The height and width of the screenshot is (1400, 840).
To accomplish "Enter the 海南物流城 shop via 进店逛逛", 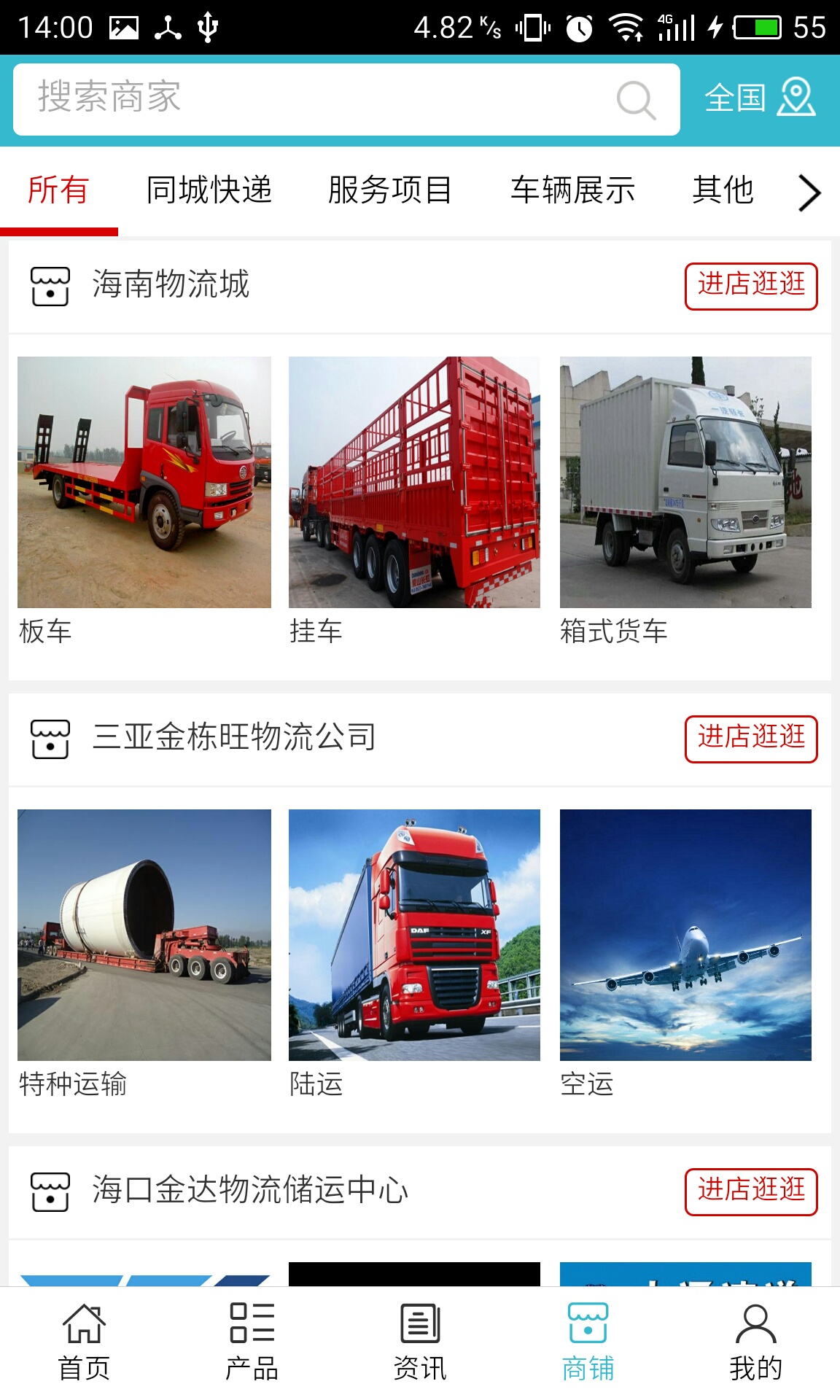I will click(751, 286).
